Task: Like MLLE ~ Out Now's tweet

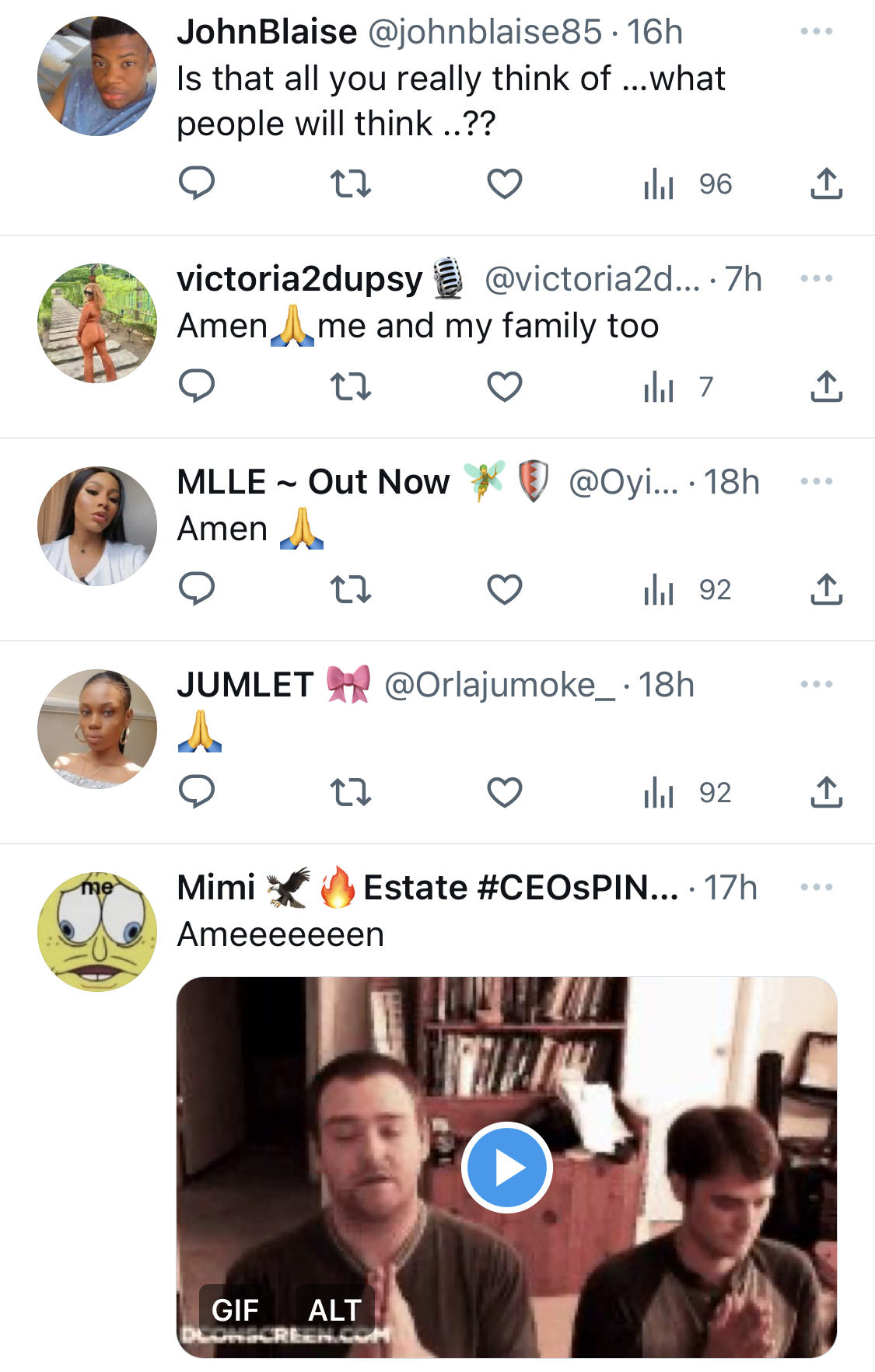Action: pos(504,589)
